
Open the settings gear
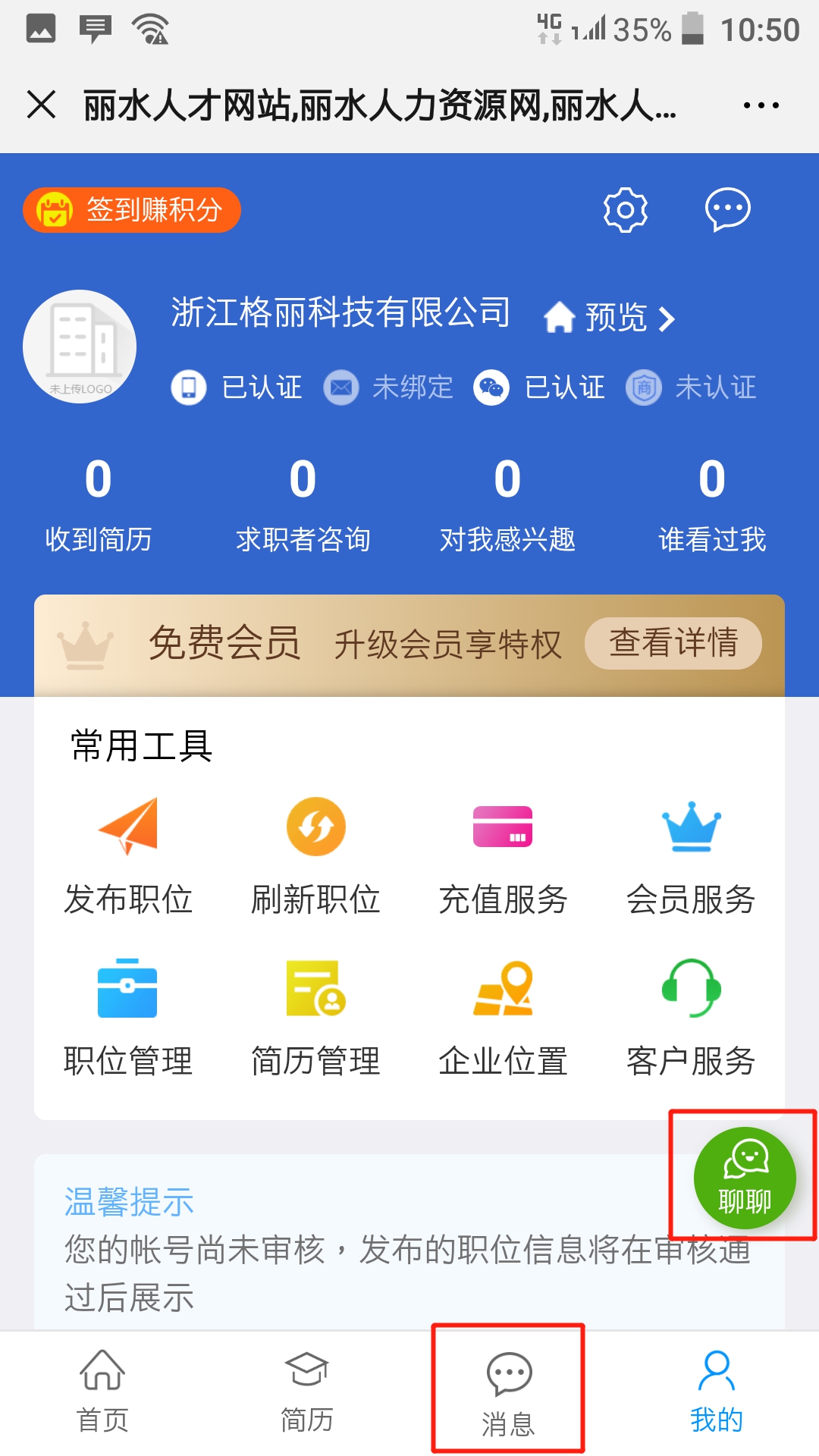[x=626, y=210]
